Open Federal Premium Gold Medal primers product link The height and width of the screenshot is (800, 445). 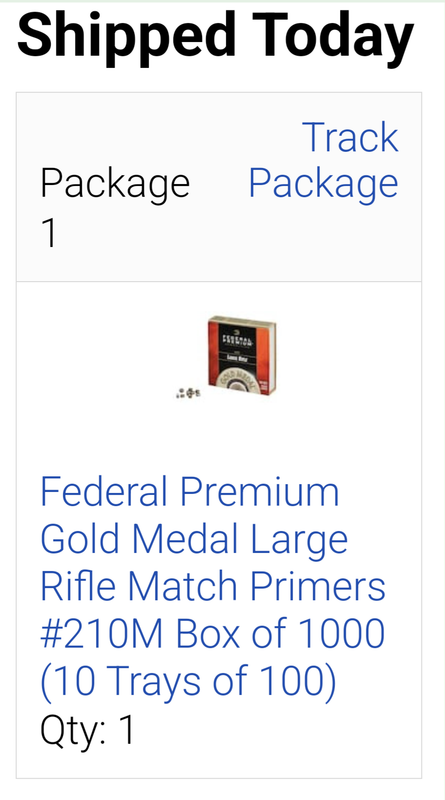pyautogui.click(x=213, y=586)
